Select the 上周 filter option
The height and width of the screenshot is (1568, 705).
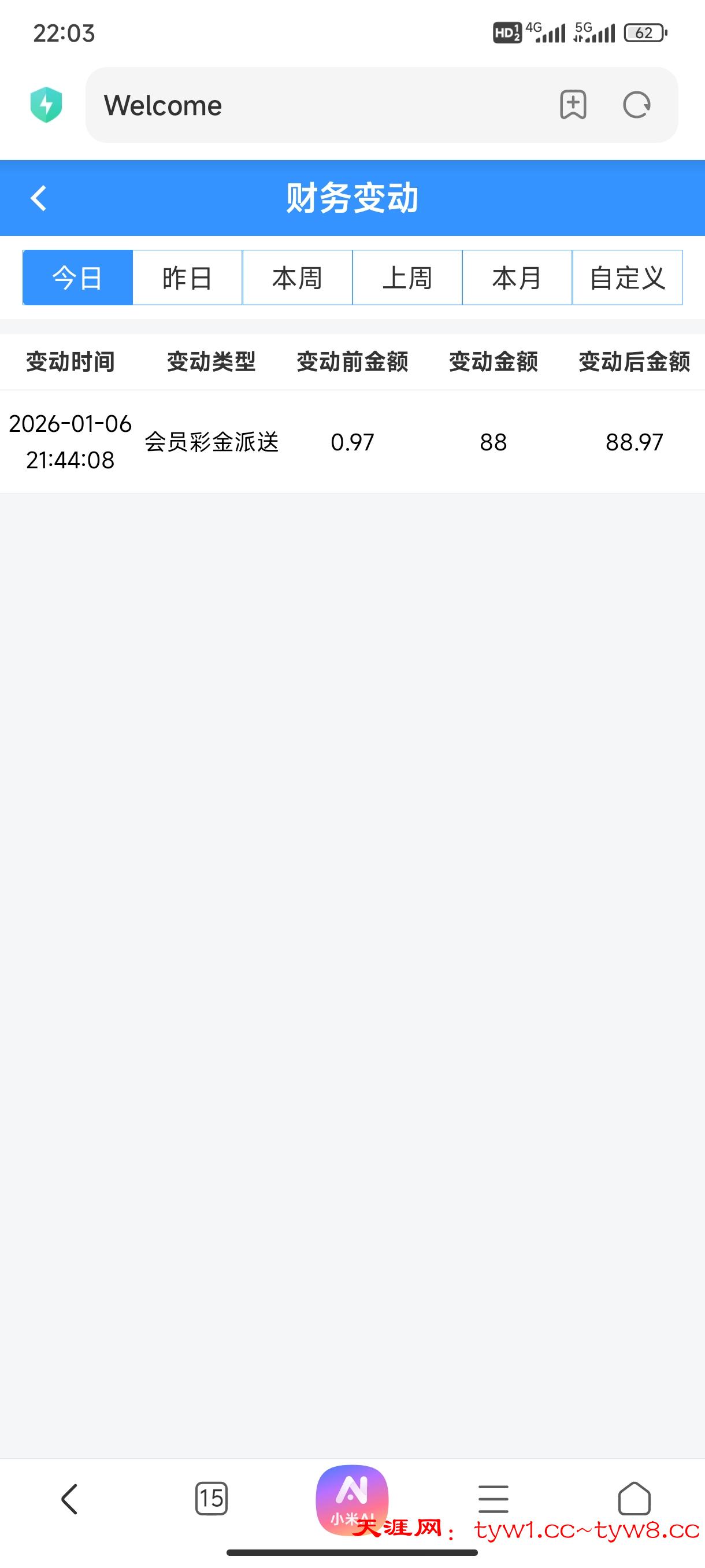click(x=406, y=278)
